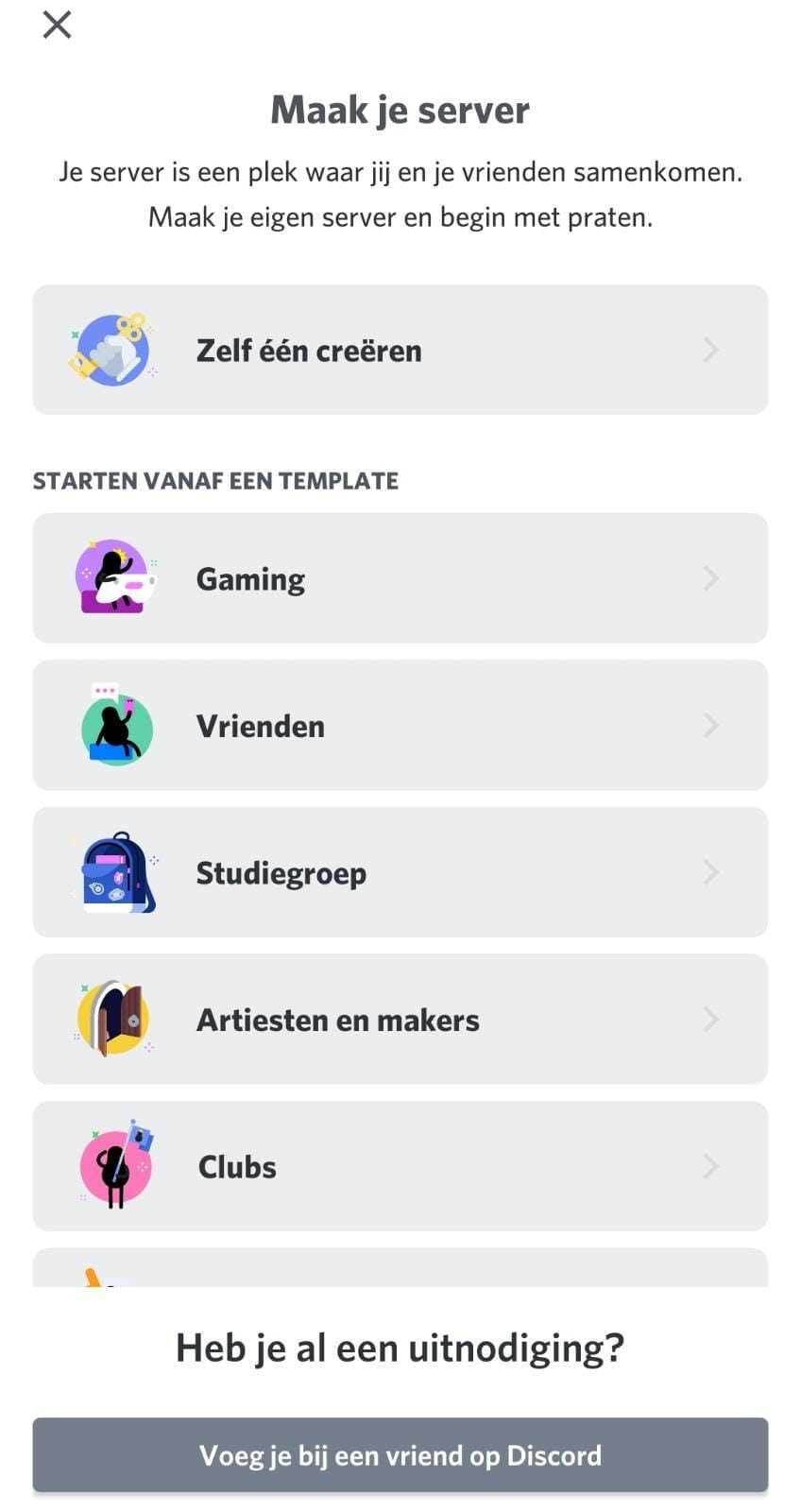The image size is (801, 1512).
Task: Open the Zelf één creëren option via its chevron
Action: tap(711, 350)
